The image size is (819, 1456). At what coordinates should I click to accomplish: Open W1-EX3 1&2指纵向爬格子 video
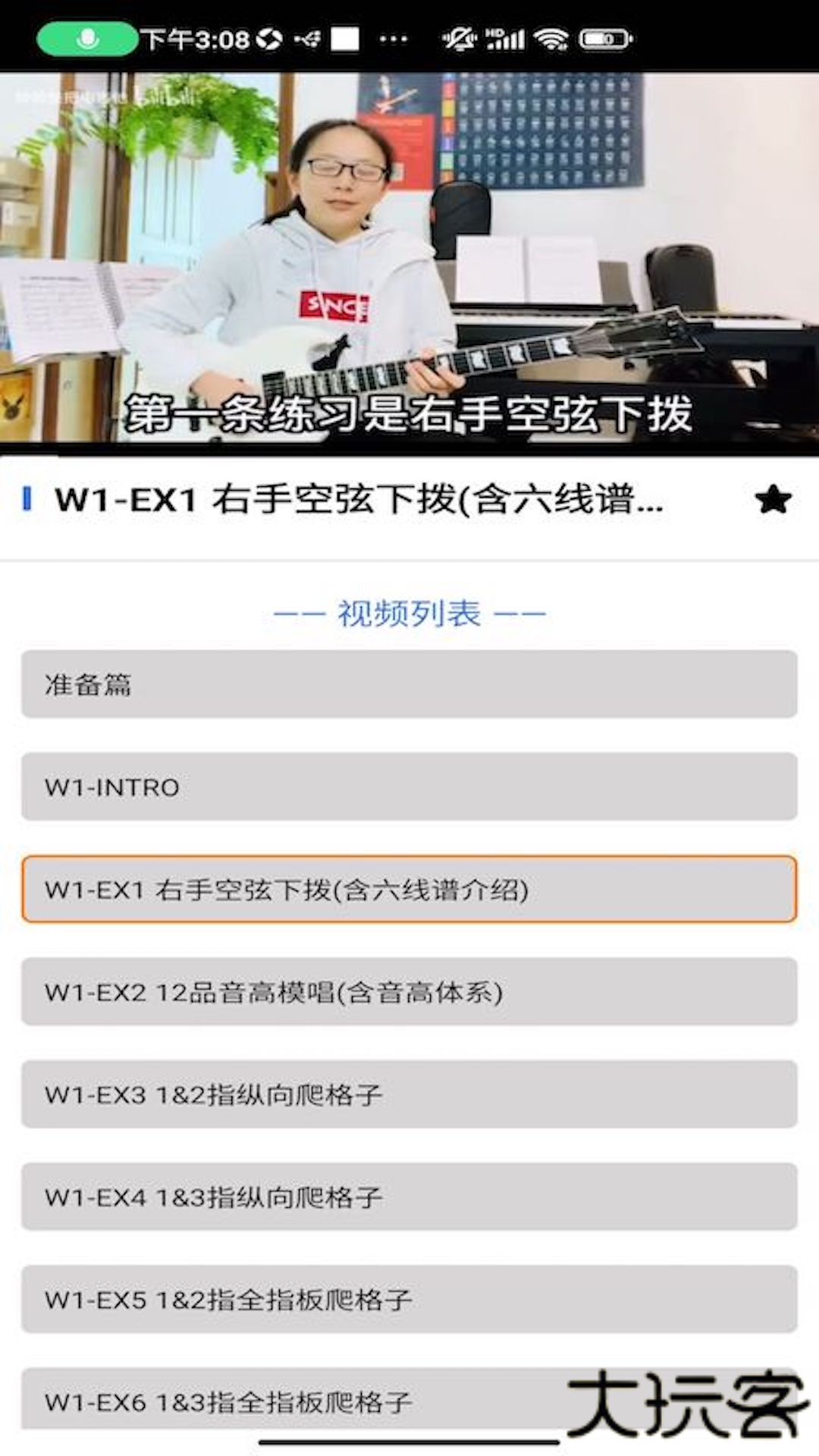pyautogui.click(x=409, y=1095)
